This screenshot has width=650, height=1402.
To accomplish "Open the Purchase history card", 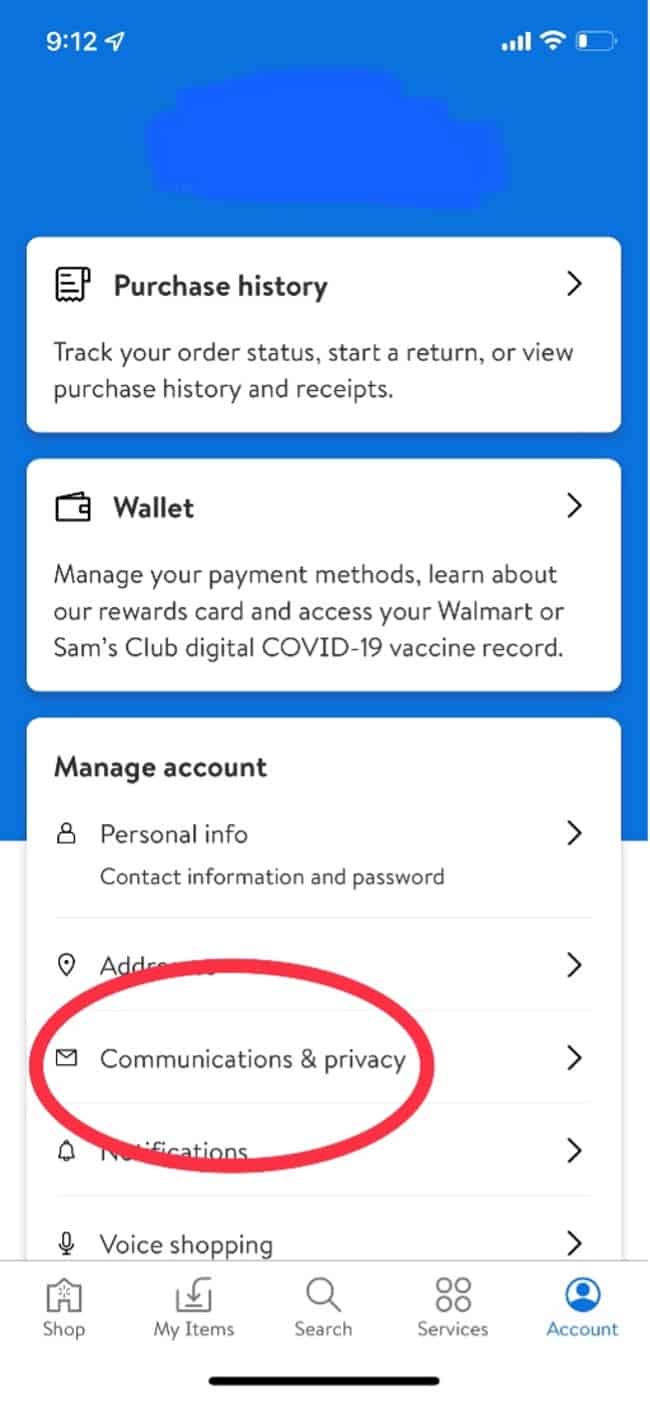I will (323, 334).
